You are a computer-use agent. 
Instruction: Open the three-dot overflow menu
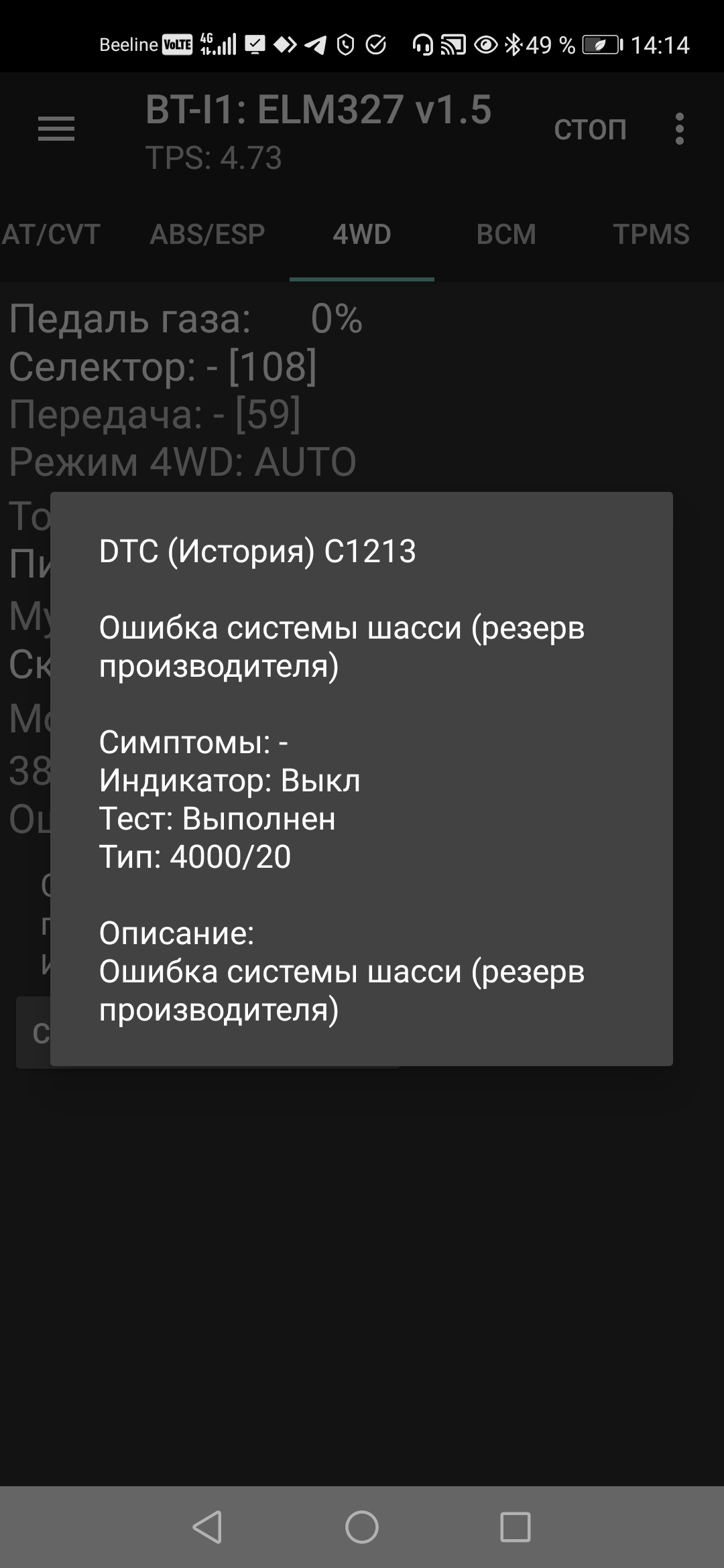coord(680,129)
